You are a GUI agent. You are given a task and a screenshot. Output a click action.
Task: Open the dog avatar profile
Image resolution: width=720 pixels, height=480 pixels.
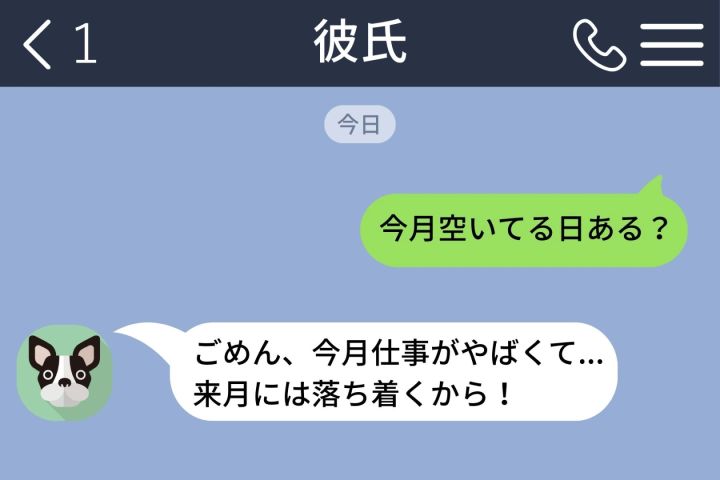pyautogui.click(x=65, y=372)
